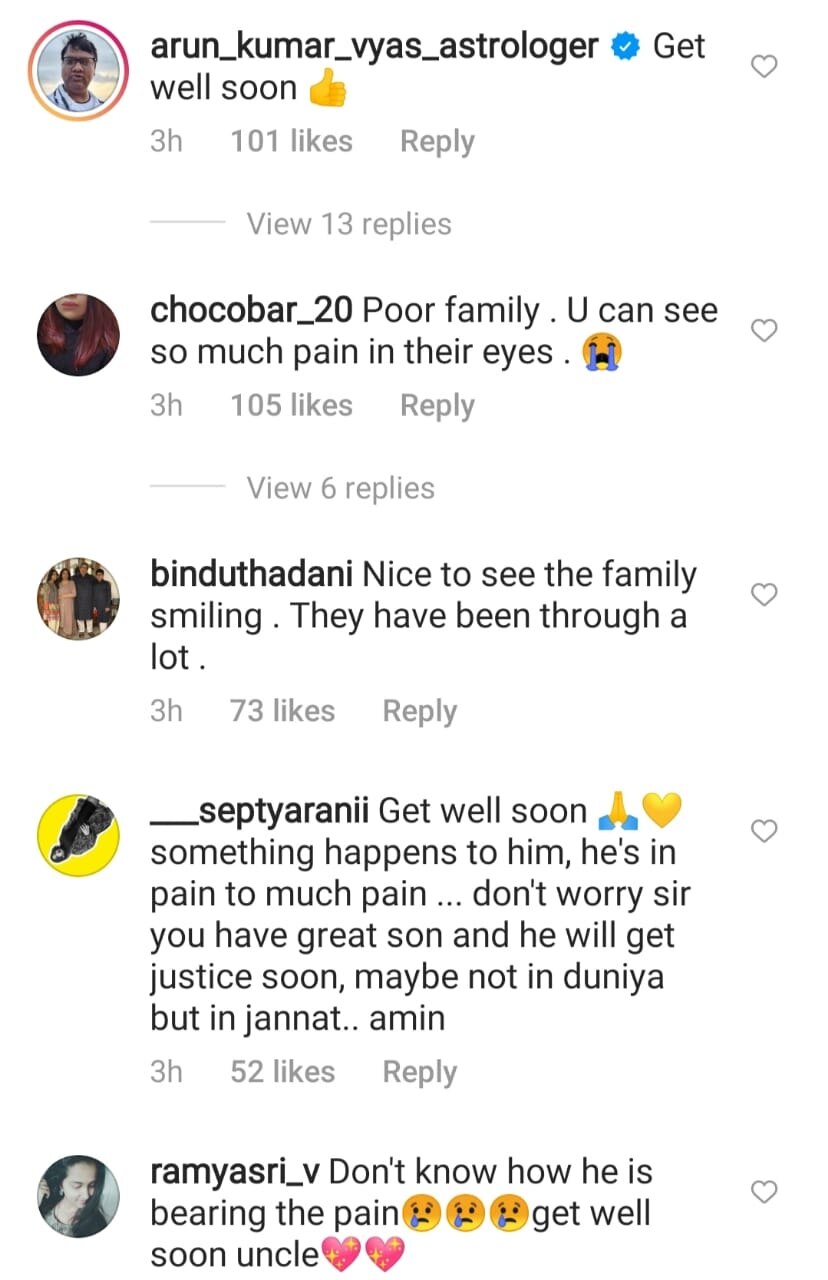Reply to ___septyaranii's comment
The image size is (828, 1280).
(x=419, y=1072)
